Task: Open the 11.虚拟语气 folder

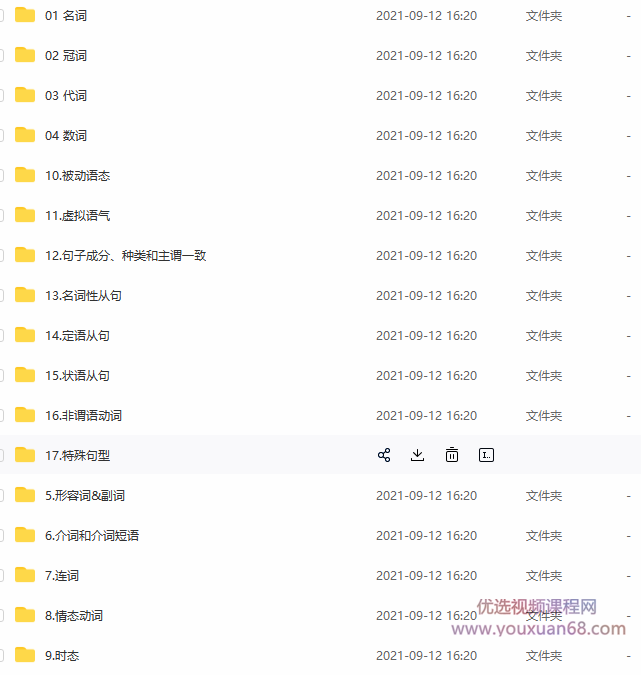Action: coord(77,216)
